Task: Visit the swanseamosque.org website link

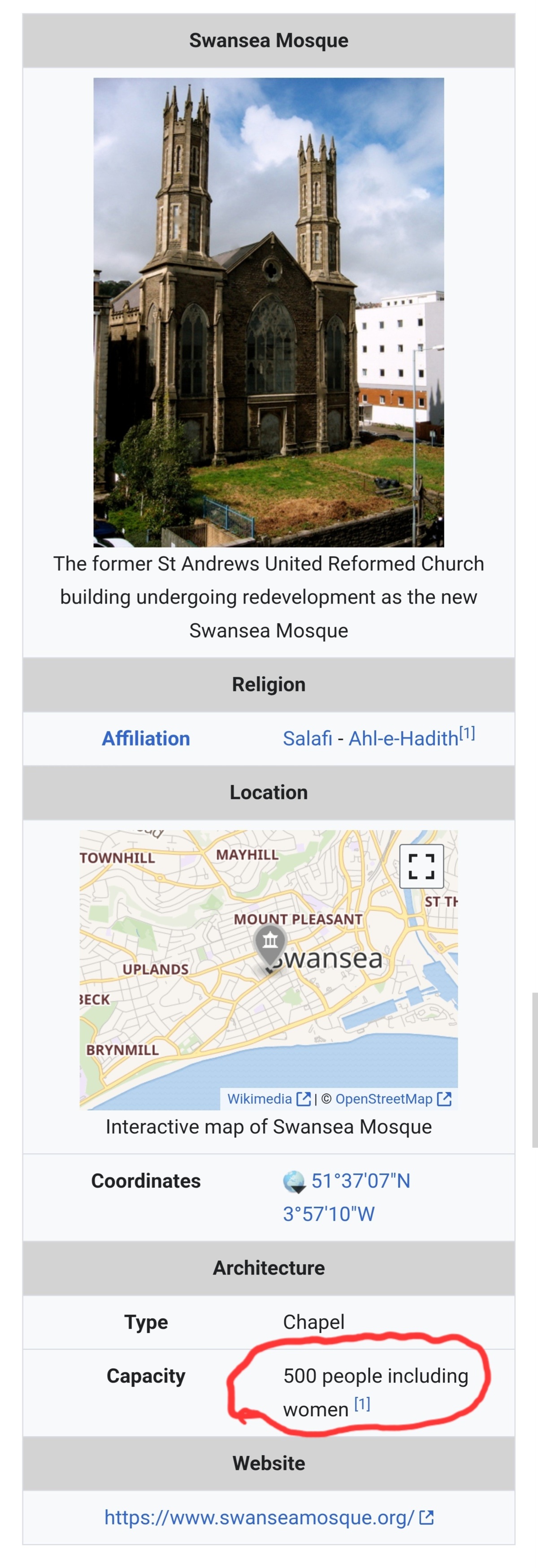Action: point(260,1517)
